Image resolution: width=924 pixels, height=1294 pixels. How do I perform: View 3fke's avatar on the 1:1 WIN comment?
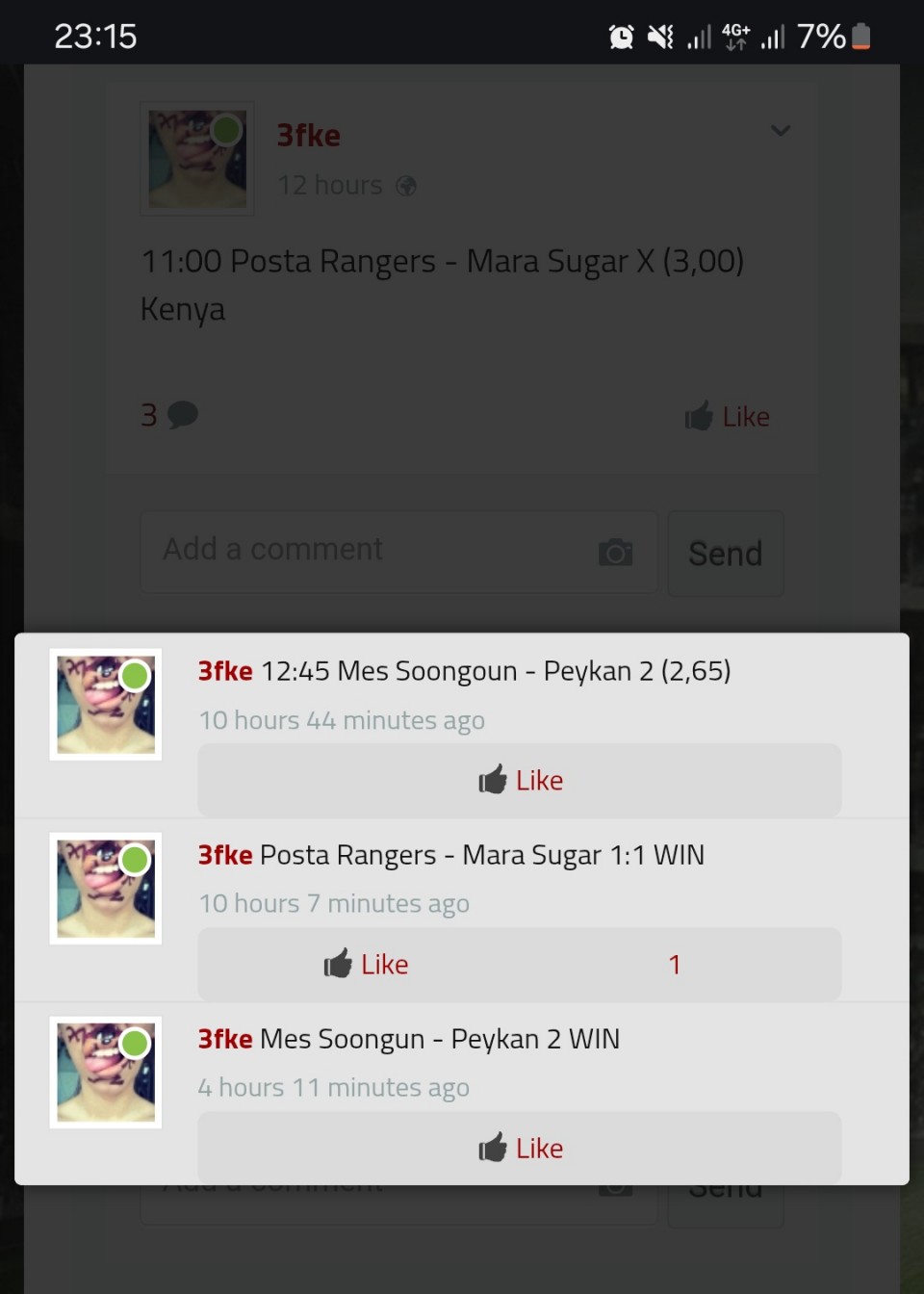tap(106, 889)
